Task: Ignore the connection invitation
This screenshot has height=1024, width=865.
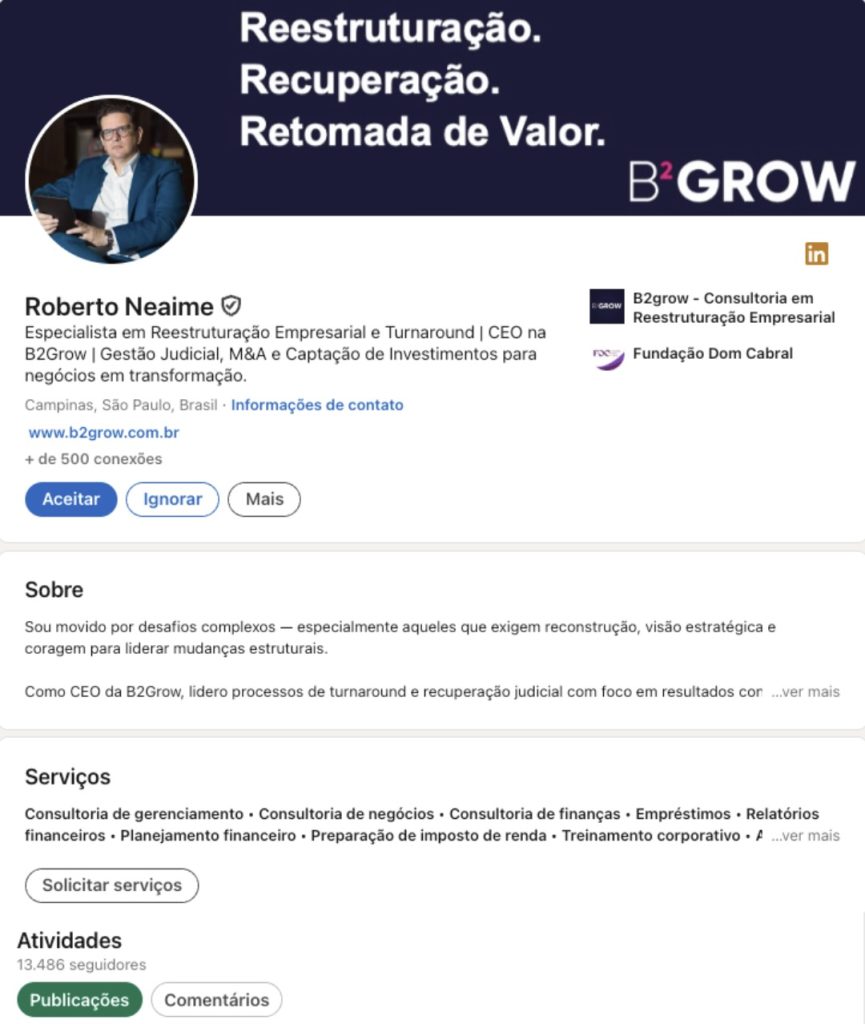Action: 172,499
